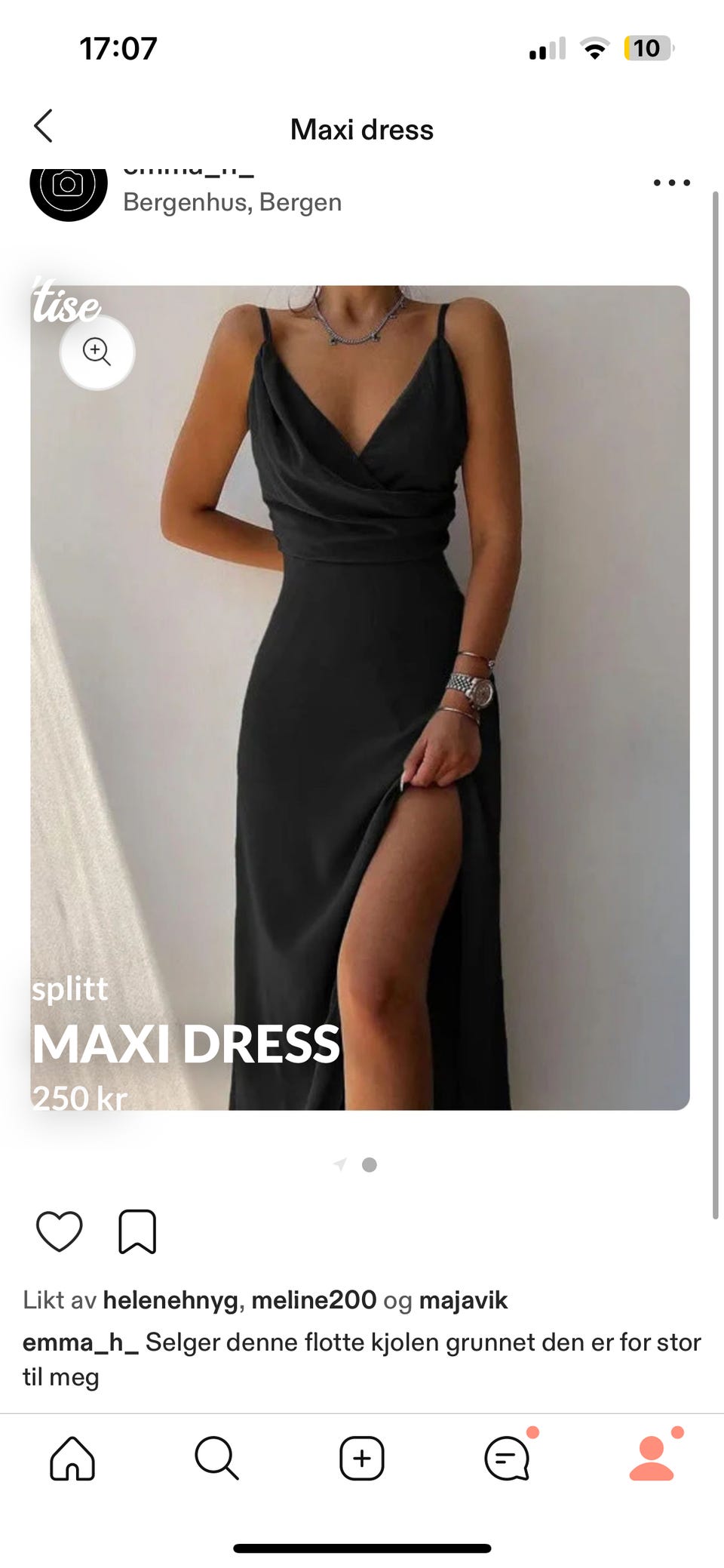Like this dress with the heart
The width and height of the screenshot is (724, 1568).
pos(60,1231)
